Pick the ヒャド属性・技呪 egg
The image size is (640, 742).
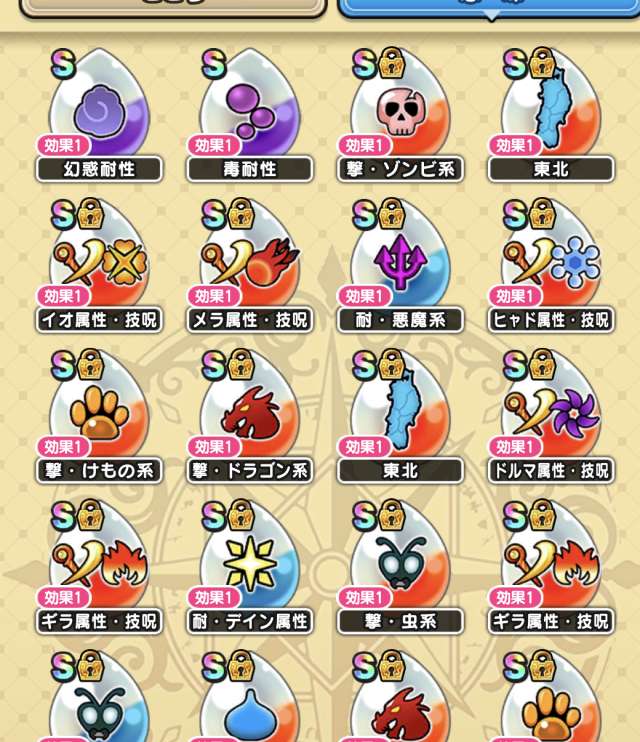pos(551,262)
